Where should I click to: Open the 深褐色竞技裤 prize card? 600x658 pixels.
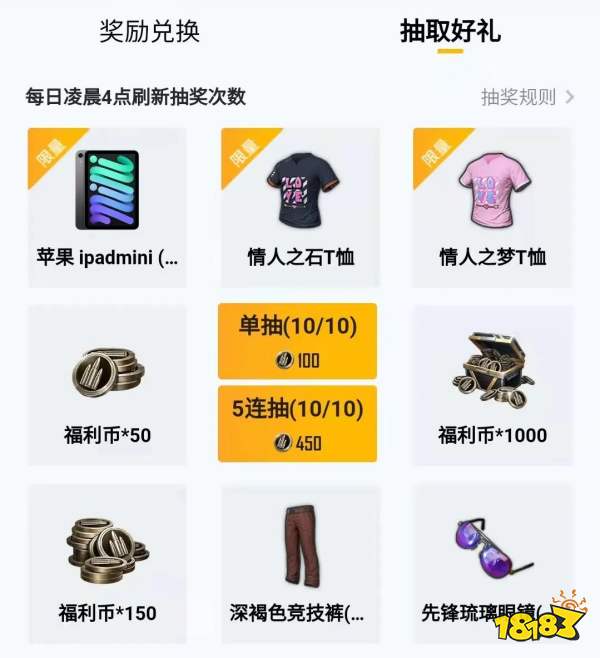(300, 563)
